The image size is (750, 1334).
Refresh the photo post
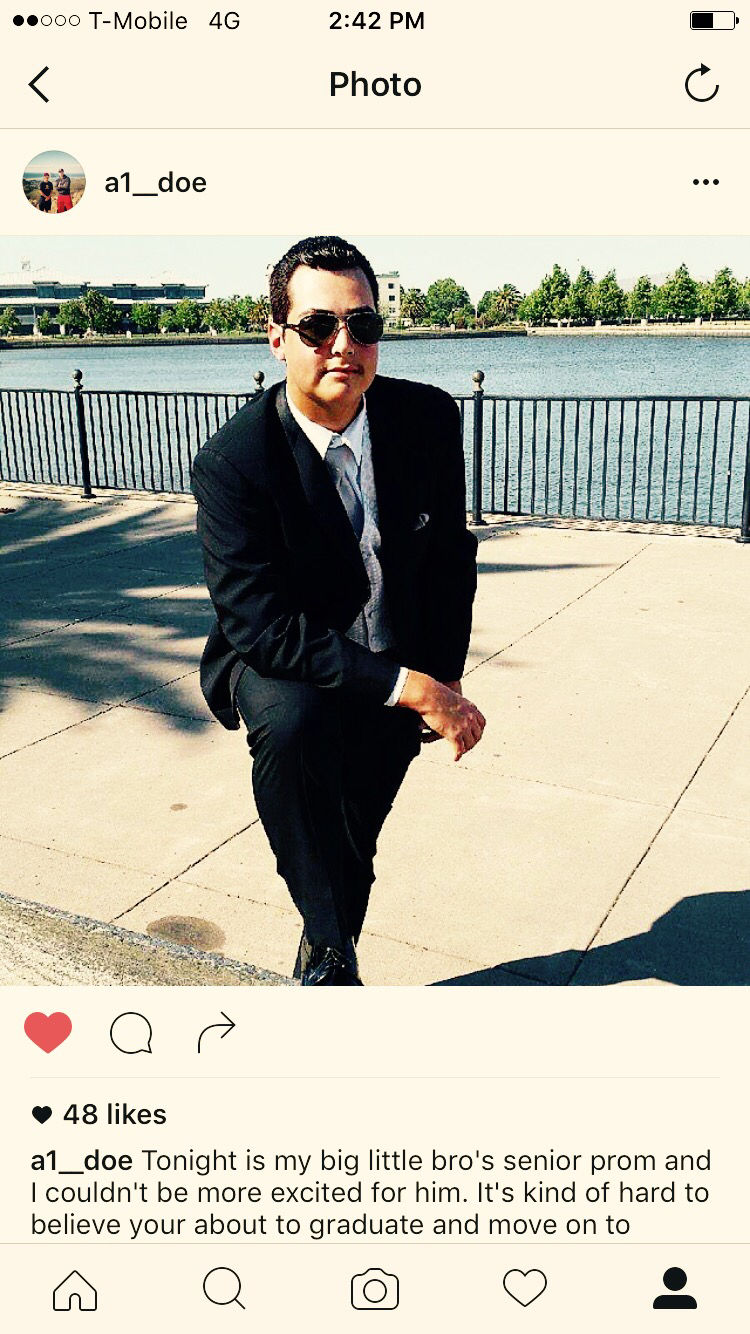point(701,85)
